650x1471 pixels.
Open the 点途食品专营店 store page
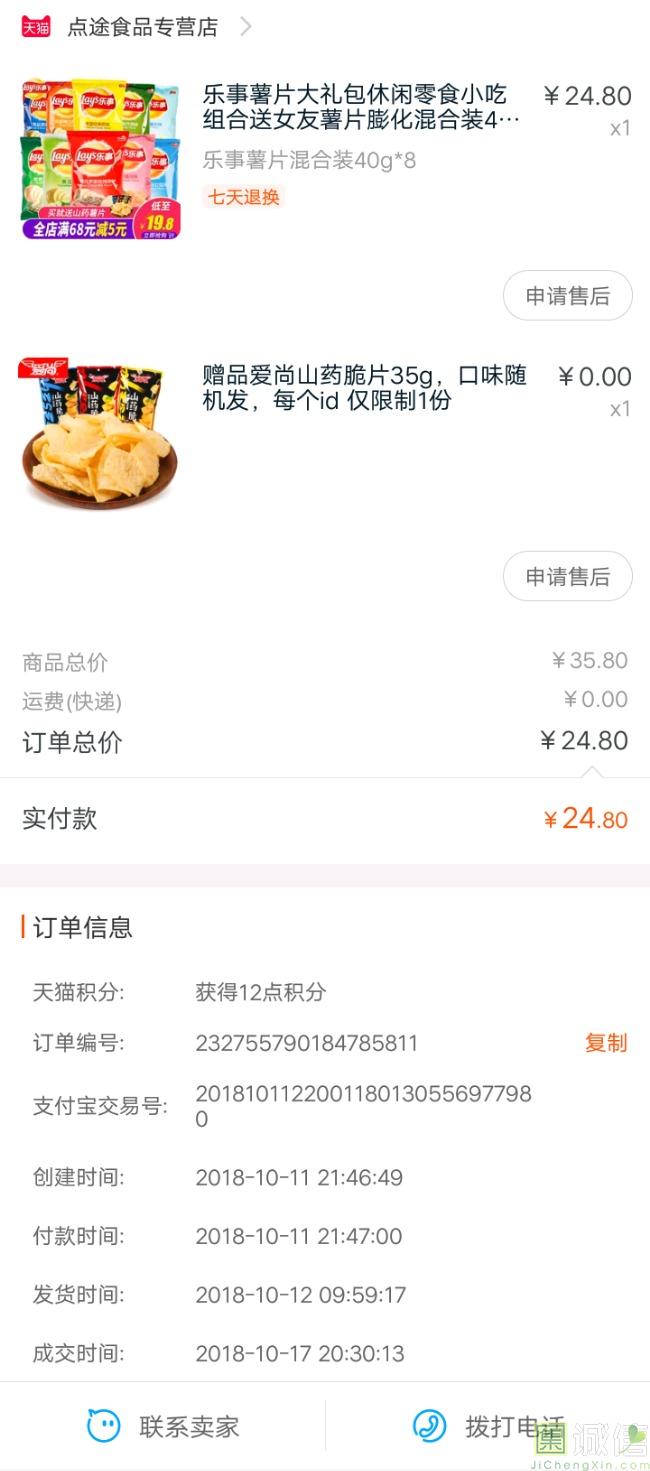(142, 27)
